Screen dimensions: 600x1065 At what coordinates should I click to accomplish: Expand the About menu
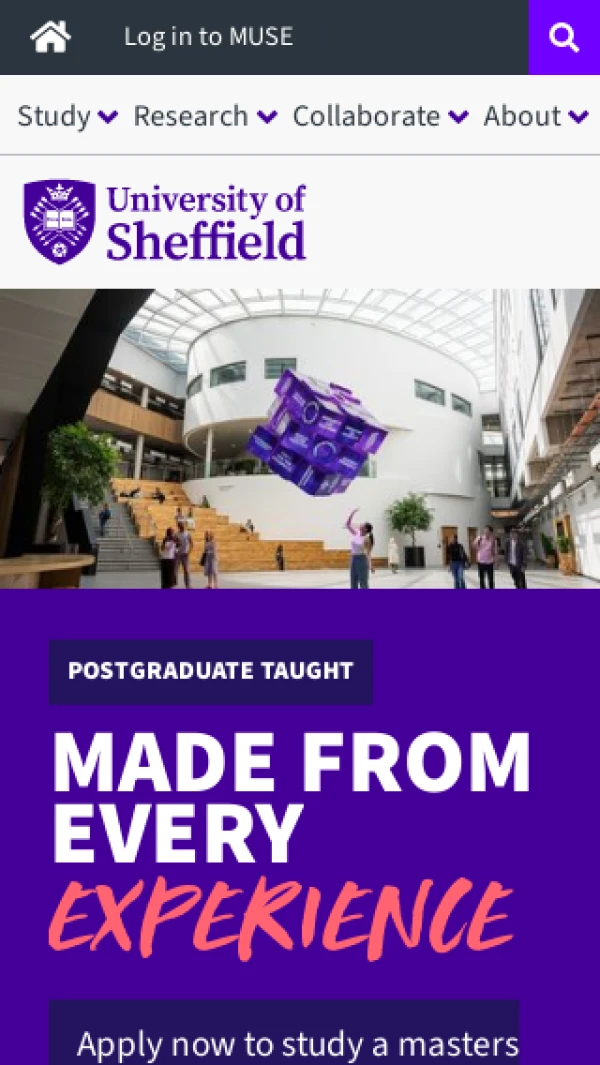(x=535, y=116)
